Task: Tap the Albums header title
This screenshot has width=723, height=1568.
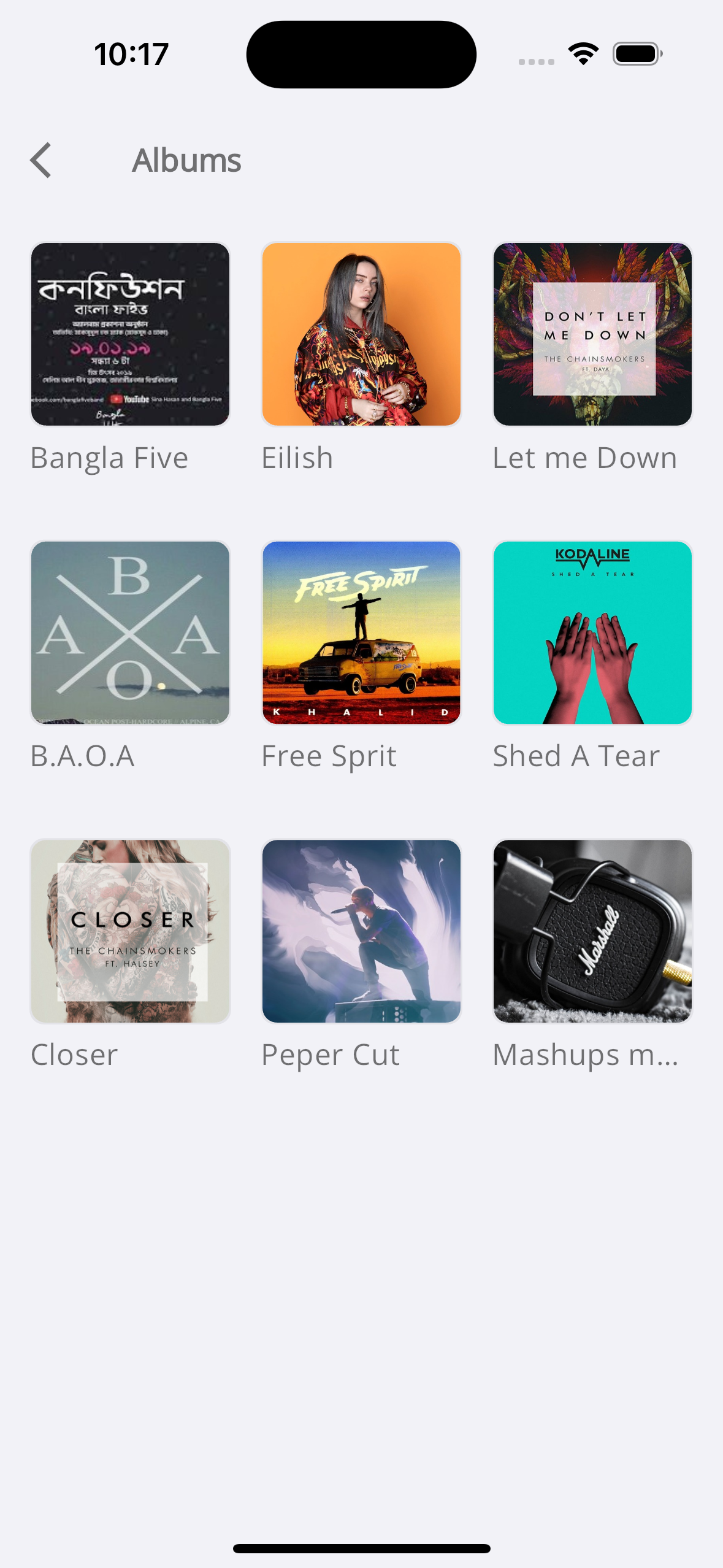Action: pyautogui.click(x=187, y=160)
